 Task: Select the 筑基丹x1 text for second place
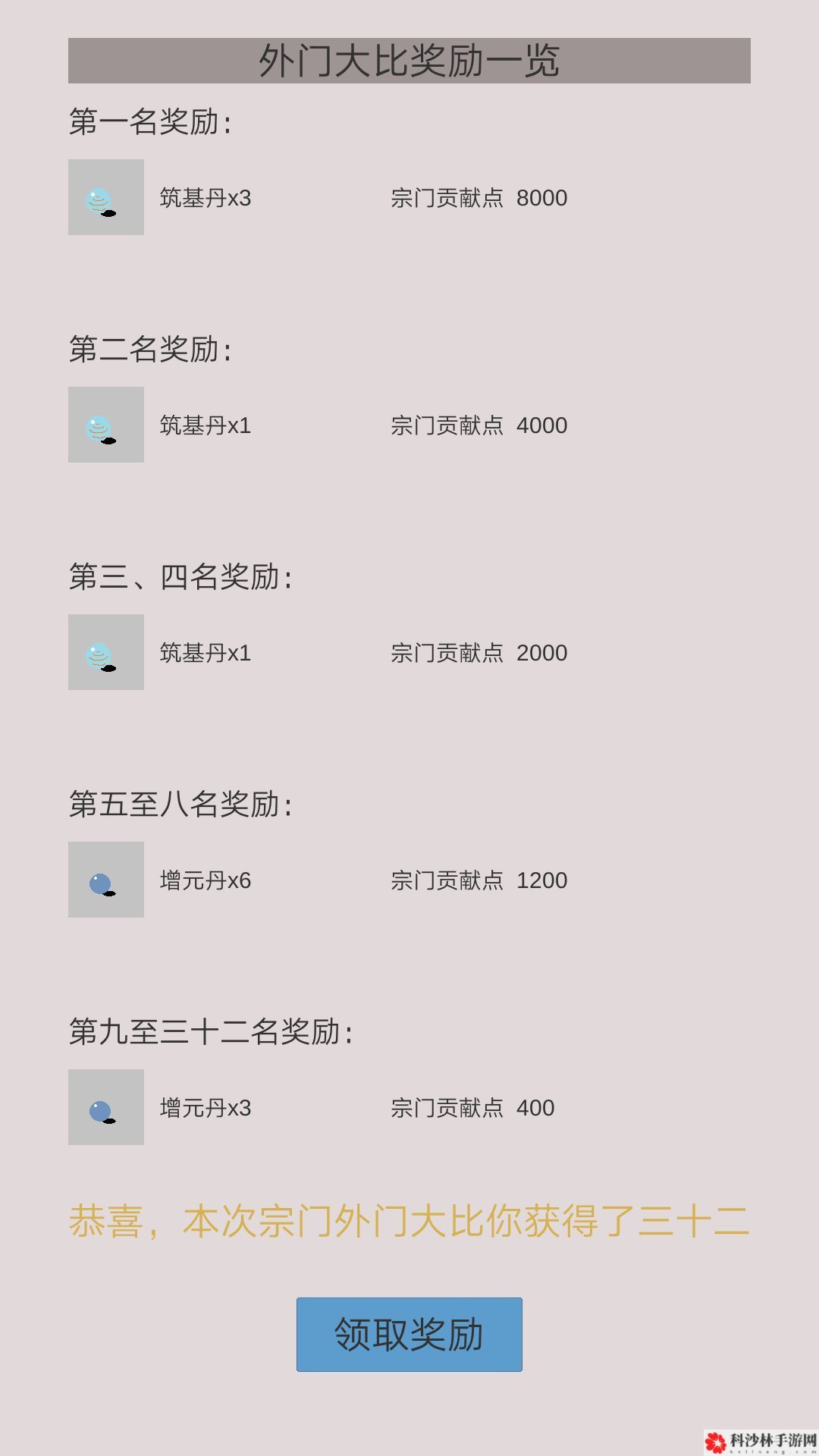(x=199, y=425)
